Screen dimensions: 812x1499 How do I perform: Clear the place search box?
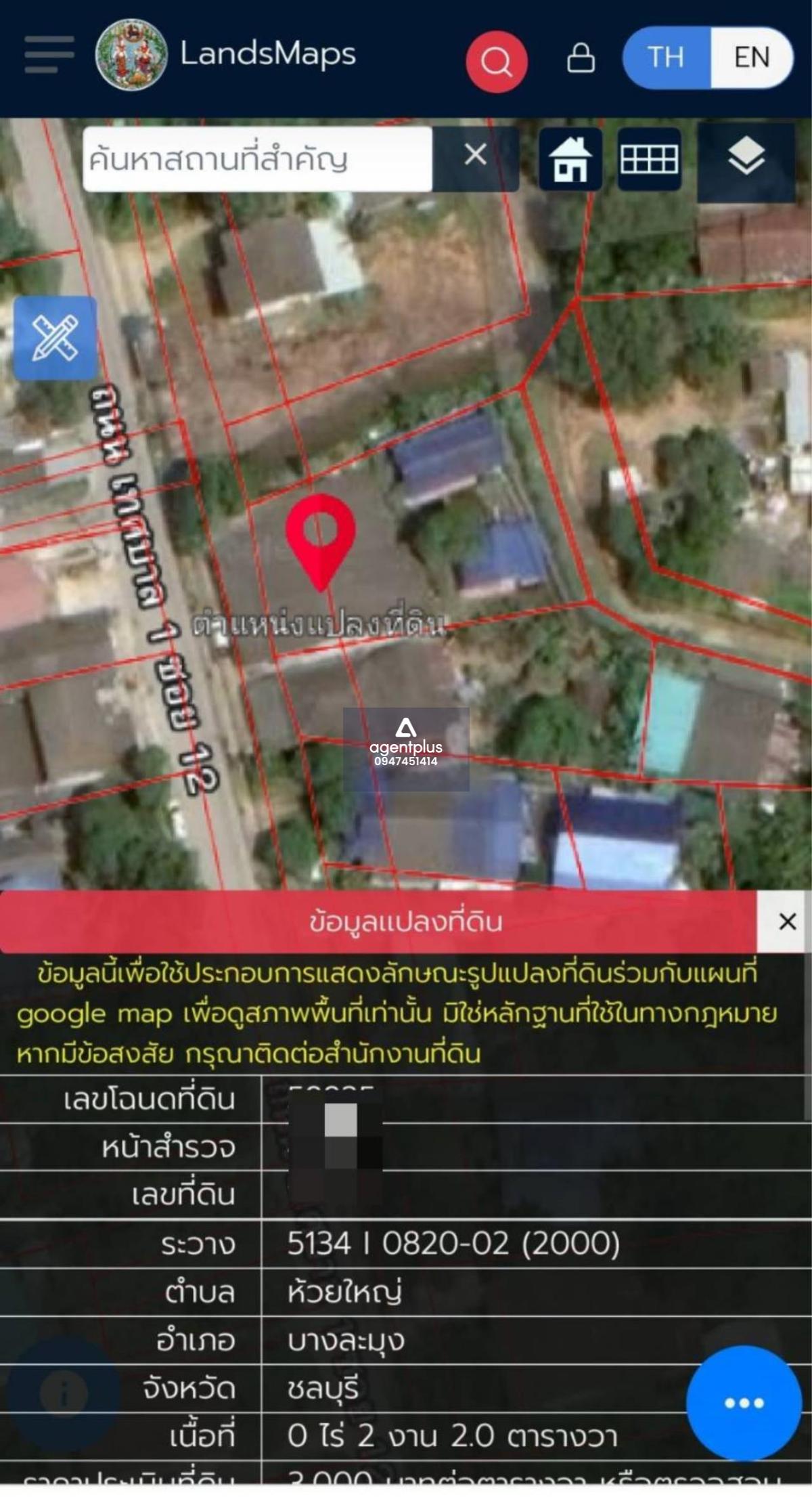476,155
